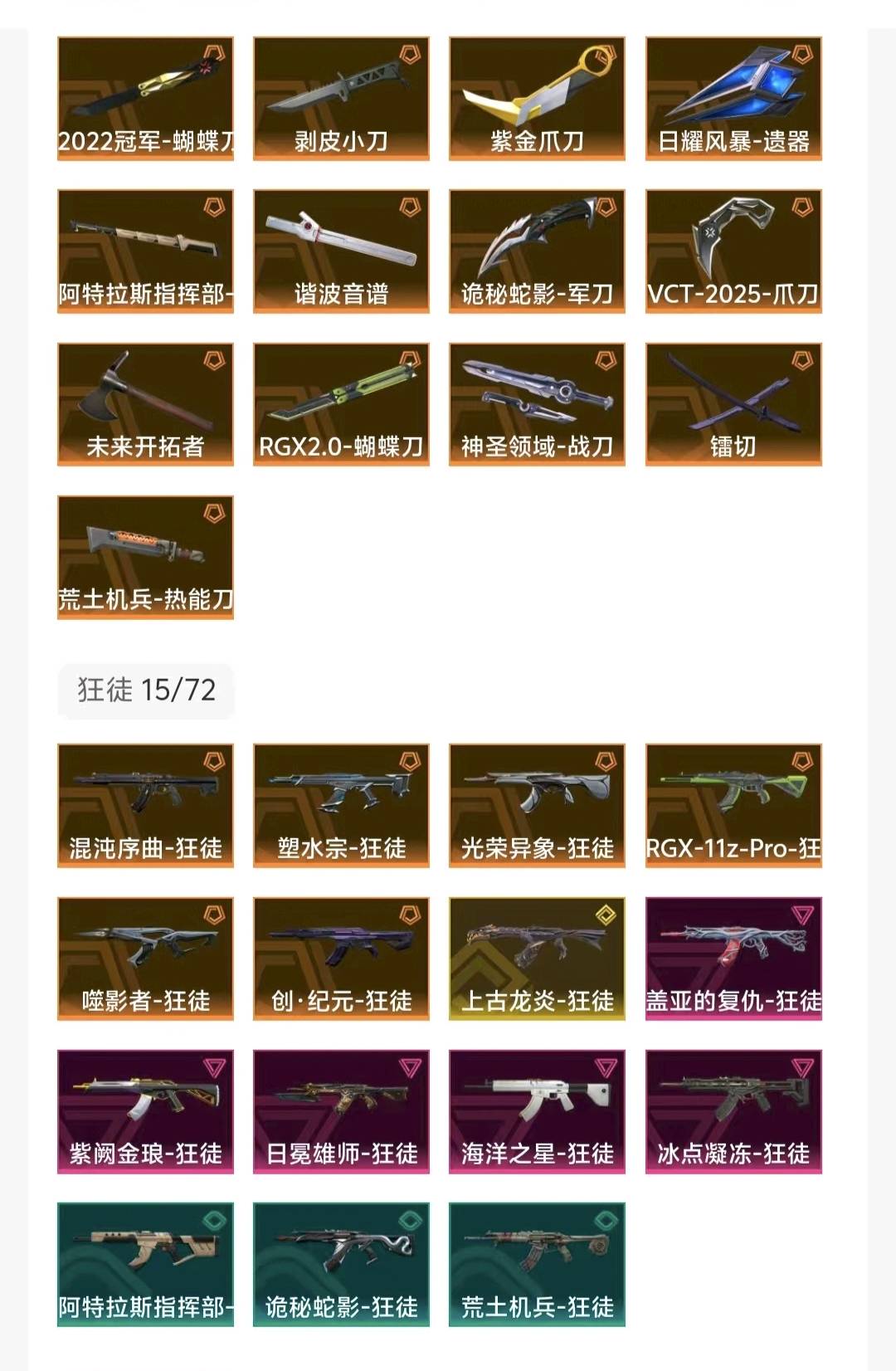The width and height of the screenshot is (896, 1371).
Task: Select the 混沌序曲-狂徒 skin
Action: 145,805
